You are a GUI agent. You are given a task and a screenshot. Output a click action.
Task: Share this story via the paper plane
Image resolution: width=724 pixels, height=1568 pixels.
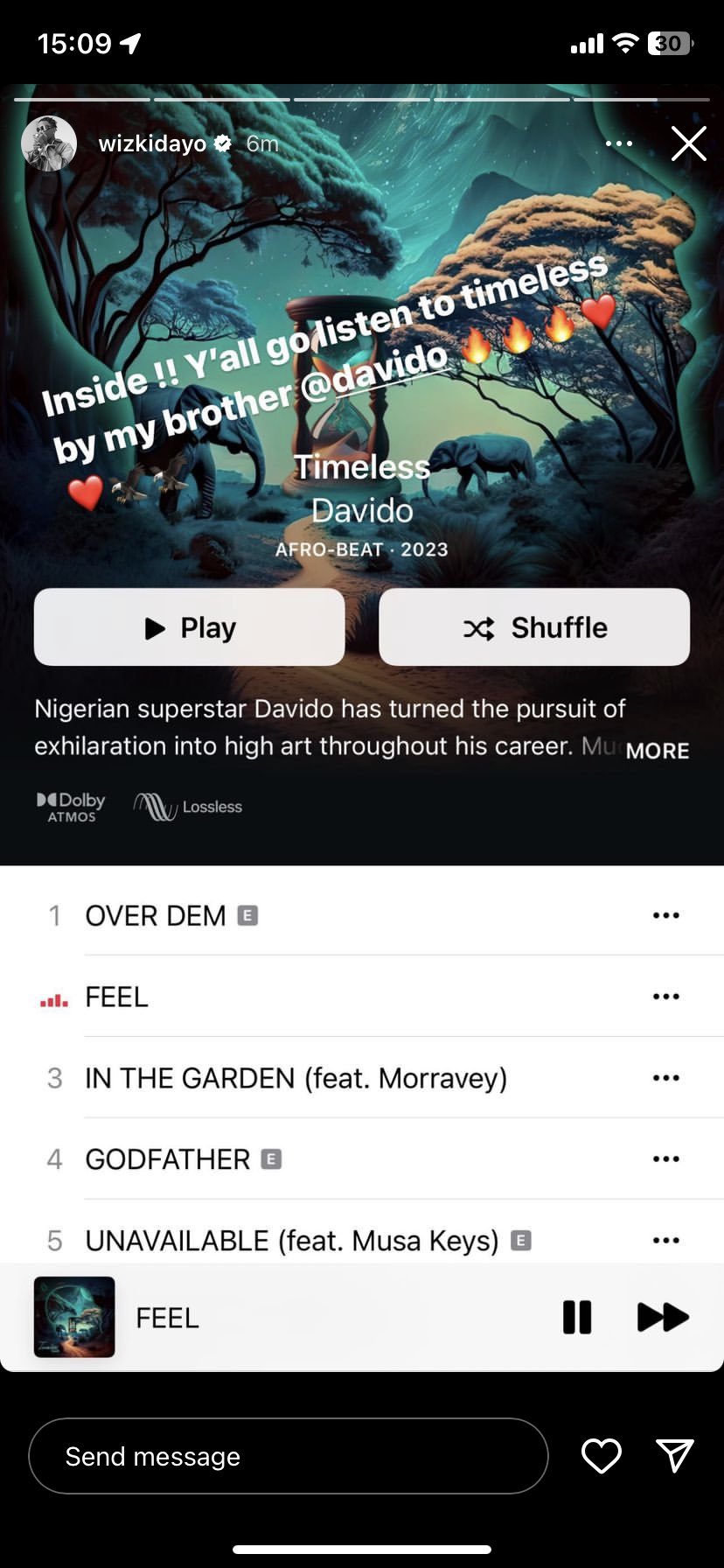point(675,1454)
